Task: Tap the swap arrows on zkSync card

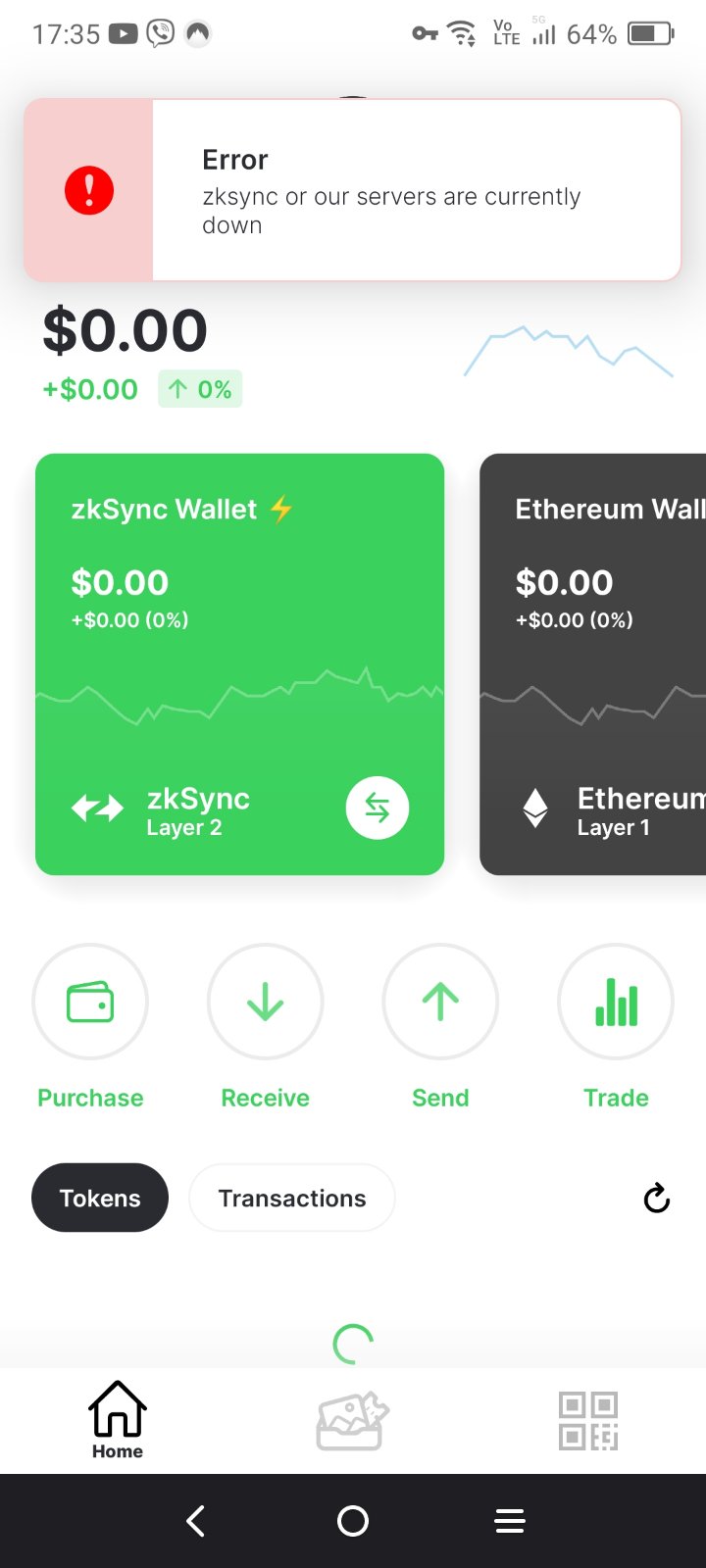Action: click(x=378, y=808)
